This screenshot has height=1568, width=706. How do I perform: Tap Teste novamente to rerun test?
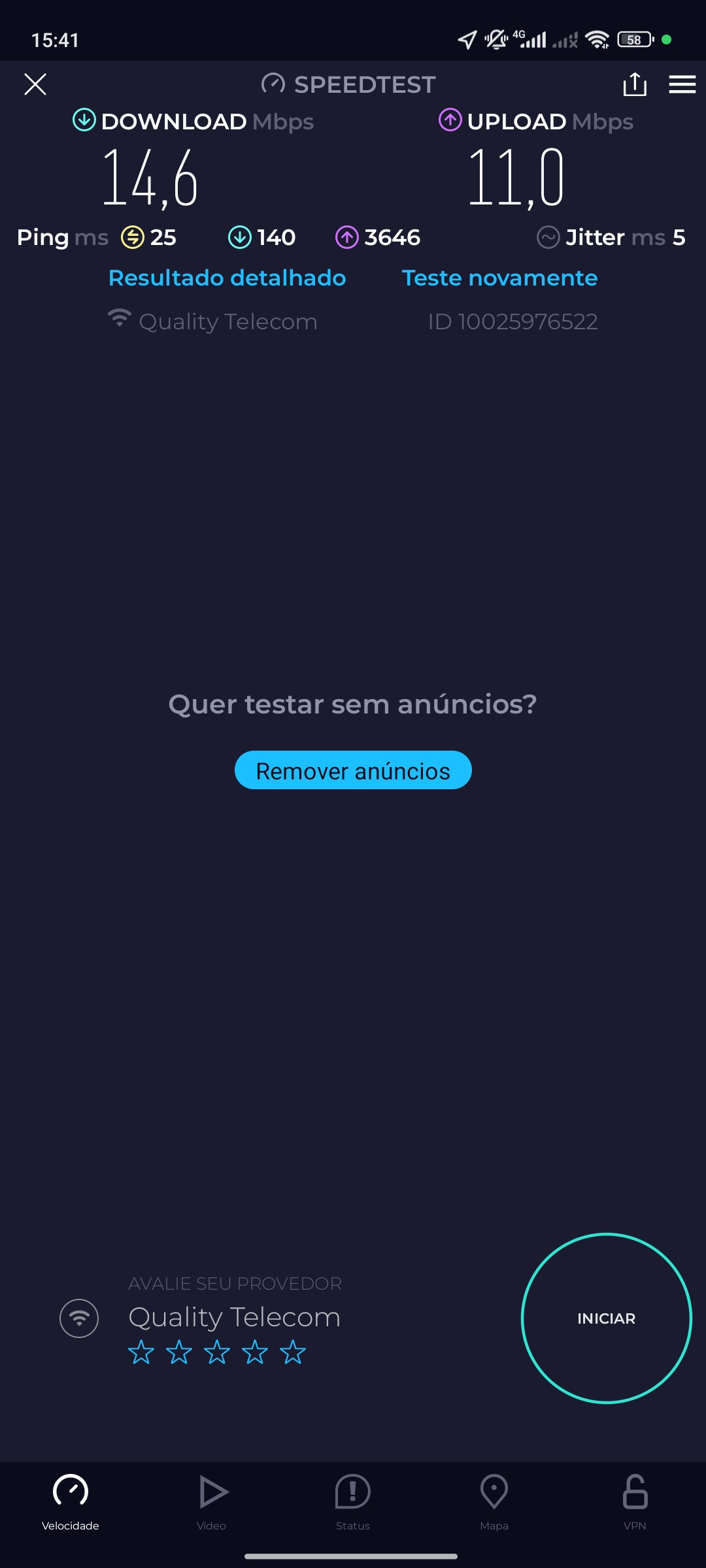[x=499, y=278]
